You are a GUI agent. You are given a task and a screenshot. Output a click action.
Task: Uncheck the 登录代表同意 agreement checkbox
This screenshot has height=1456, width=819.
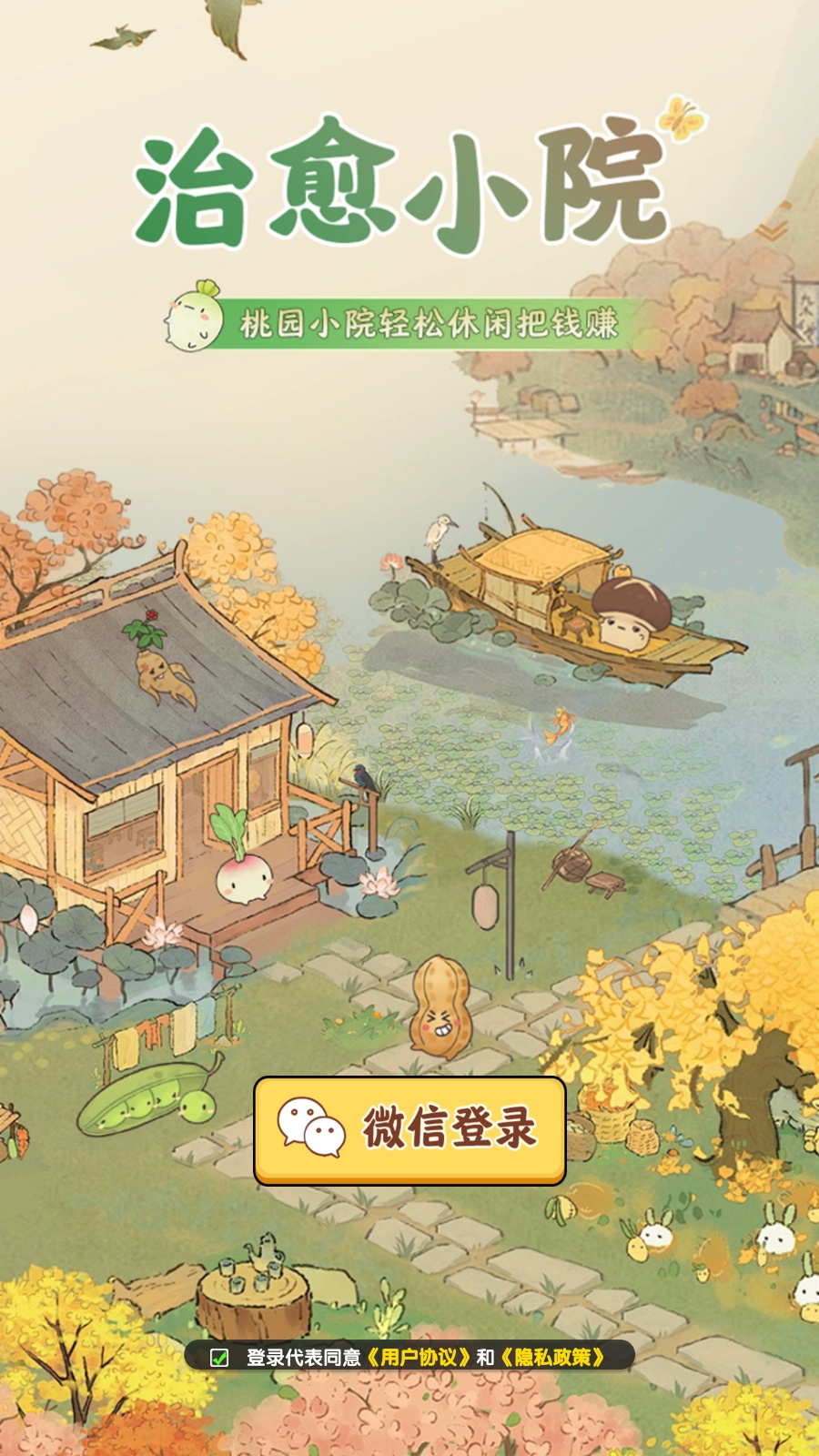(219, 1358)
